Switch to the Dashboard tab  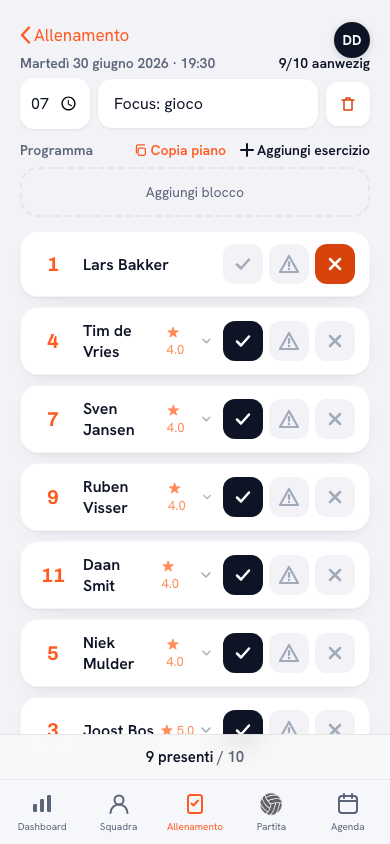point(42,813)
